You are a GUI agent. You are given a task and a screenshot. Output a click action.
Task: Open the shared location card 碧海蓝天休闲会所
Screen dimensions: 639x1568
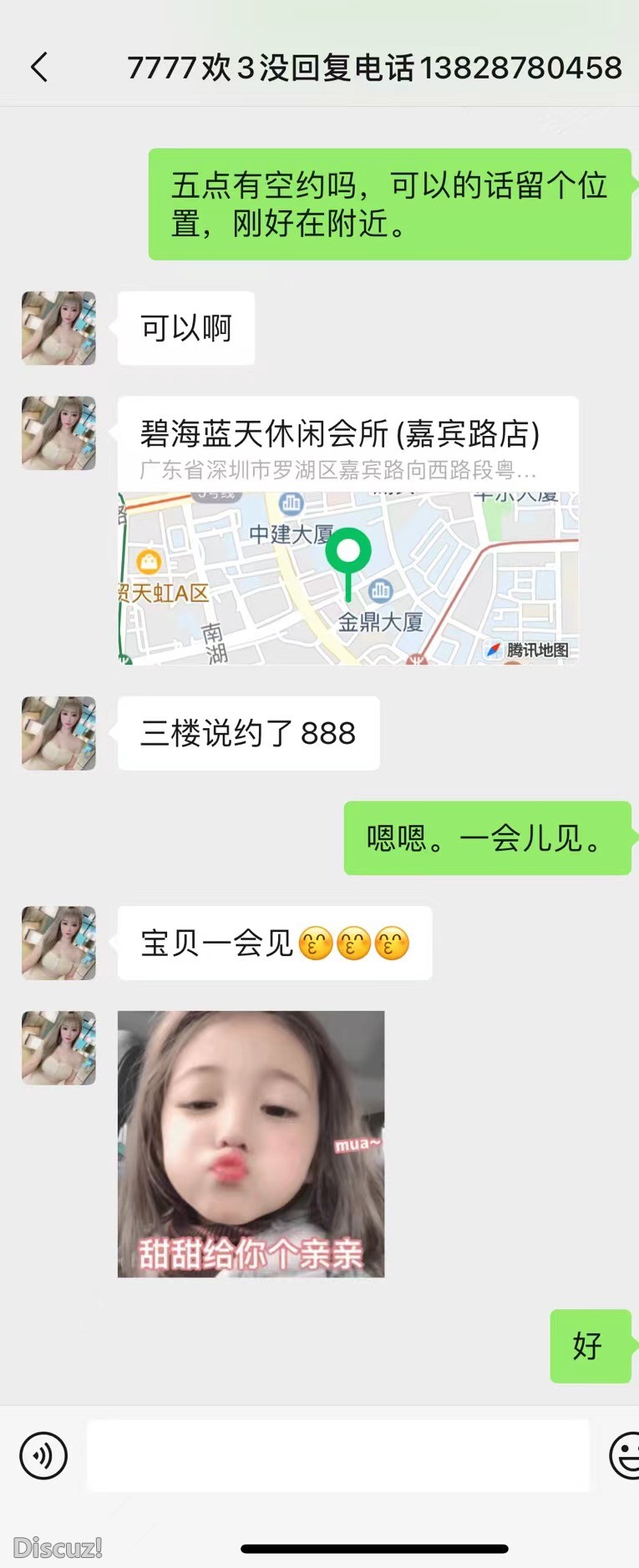[x=347, y=530]
